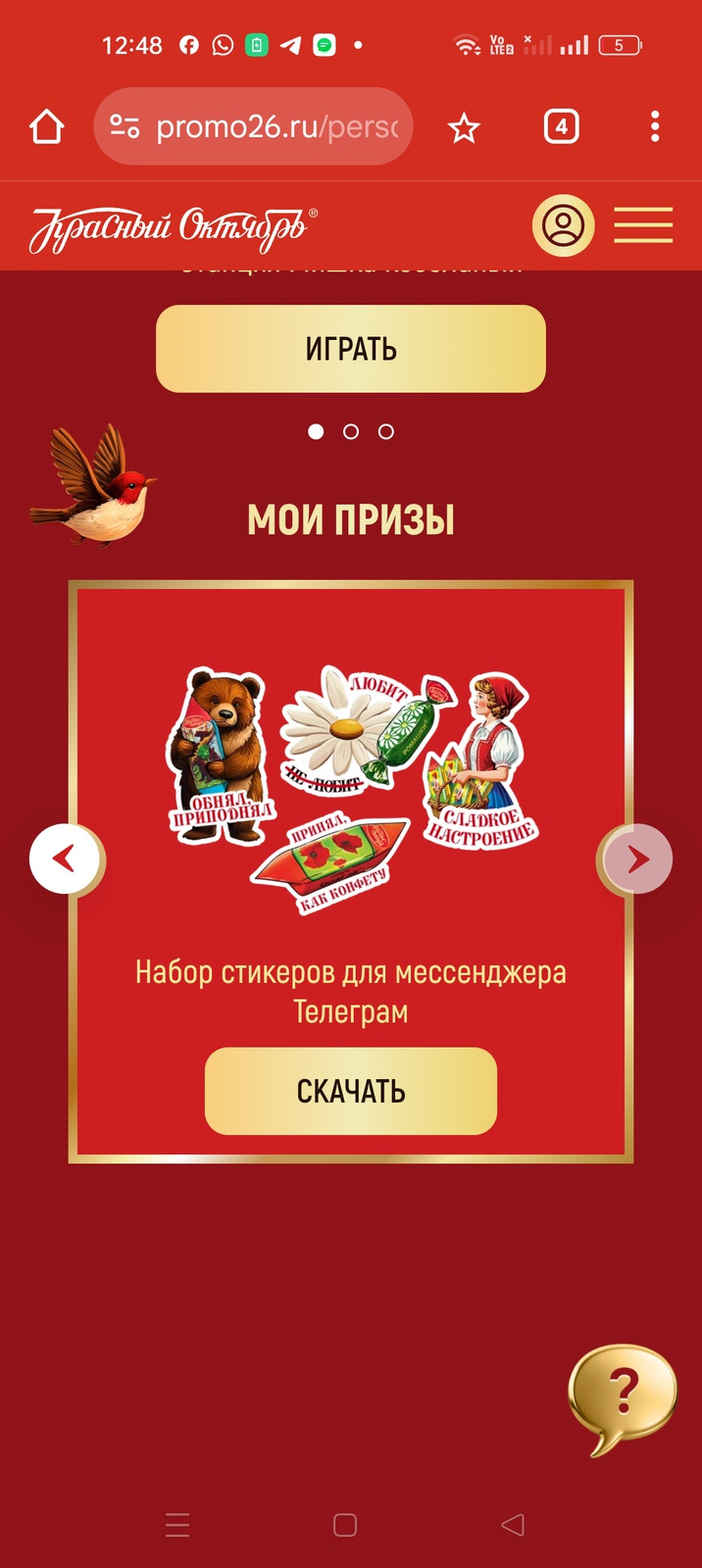Show the previous prize with left arrow
The height and width of the screenshot is (1568, 702).
pos(65,859)
